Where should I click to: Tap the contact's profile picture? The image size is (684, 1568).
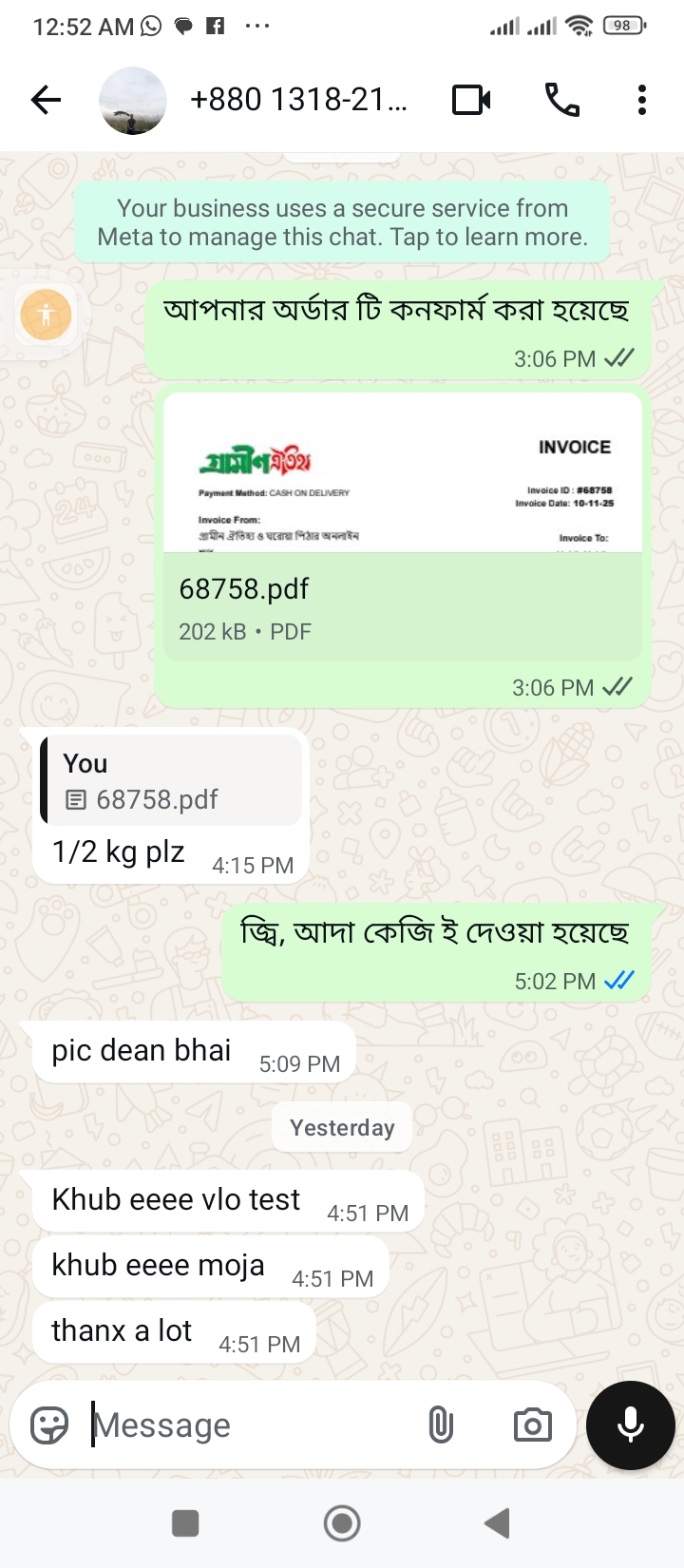click(x=133, y=100)
